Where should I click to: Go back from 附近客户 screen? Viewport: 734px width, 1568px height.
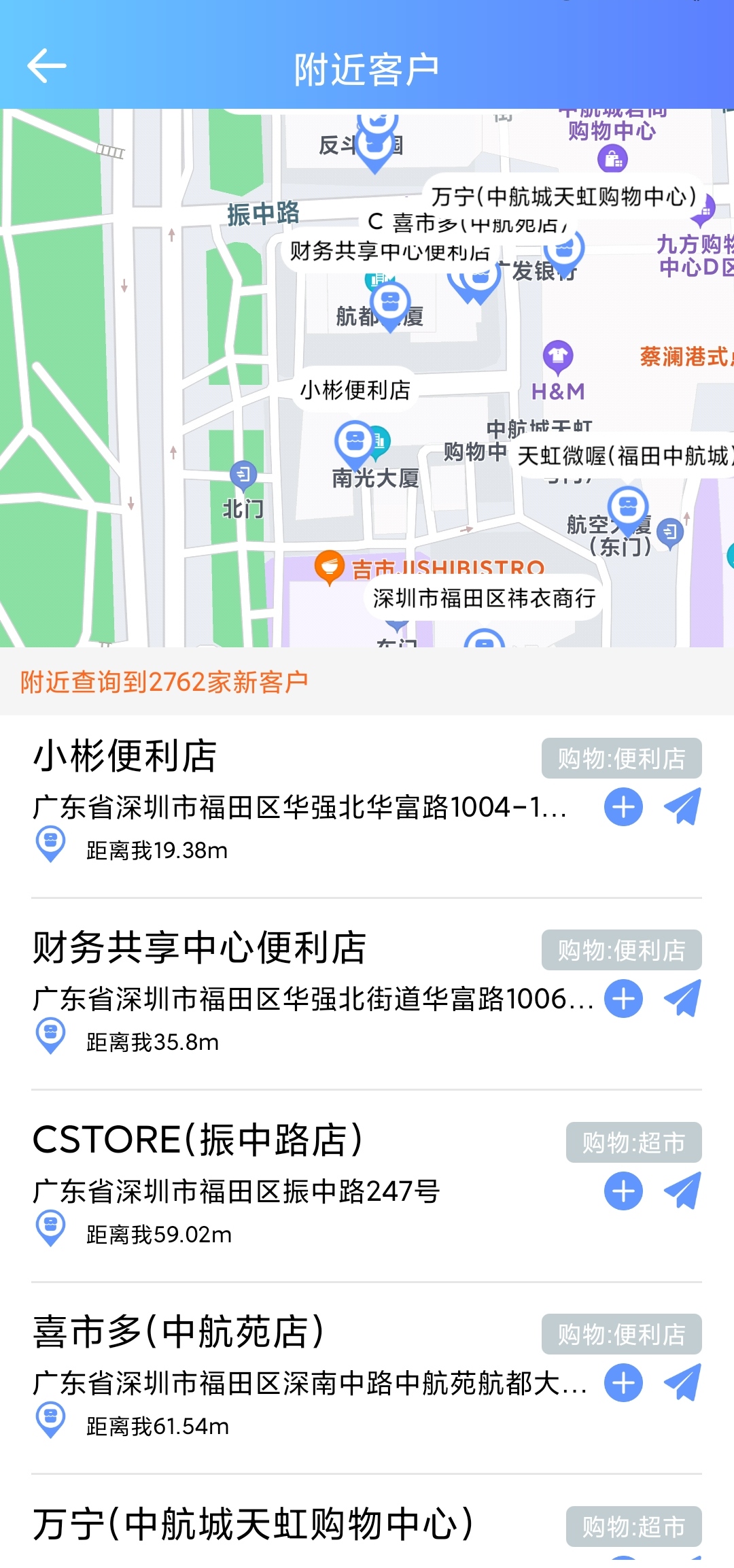point(46,66)
